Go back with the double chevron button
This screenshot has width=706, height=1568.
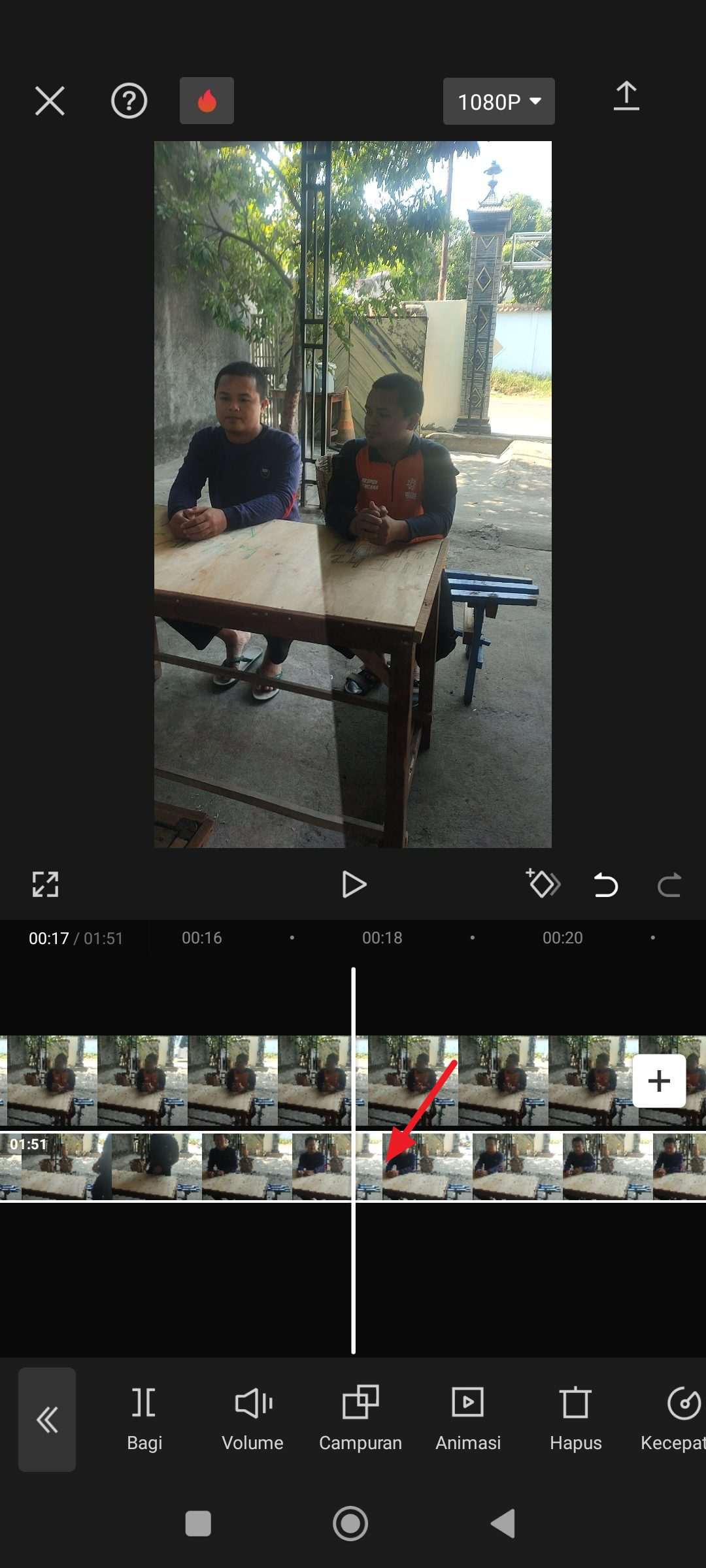pos(47,1419)
